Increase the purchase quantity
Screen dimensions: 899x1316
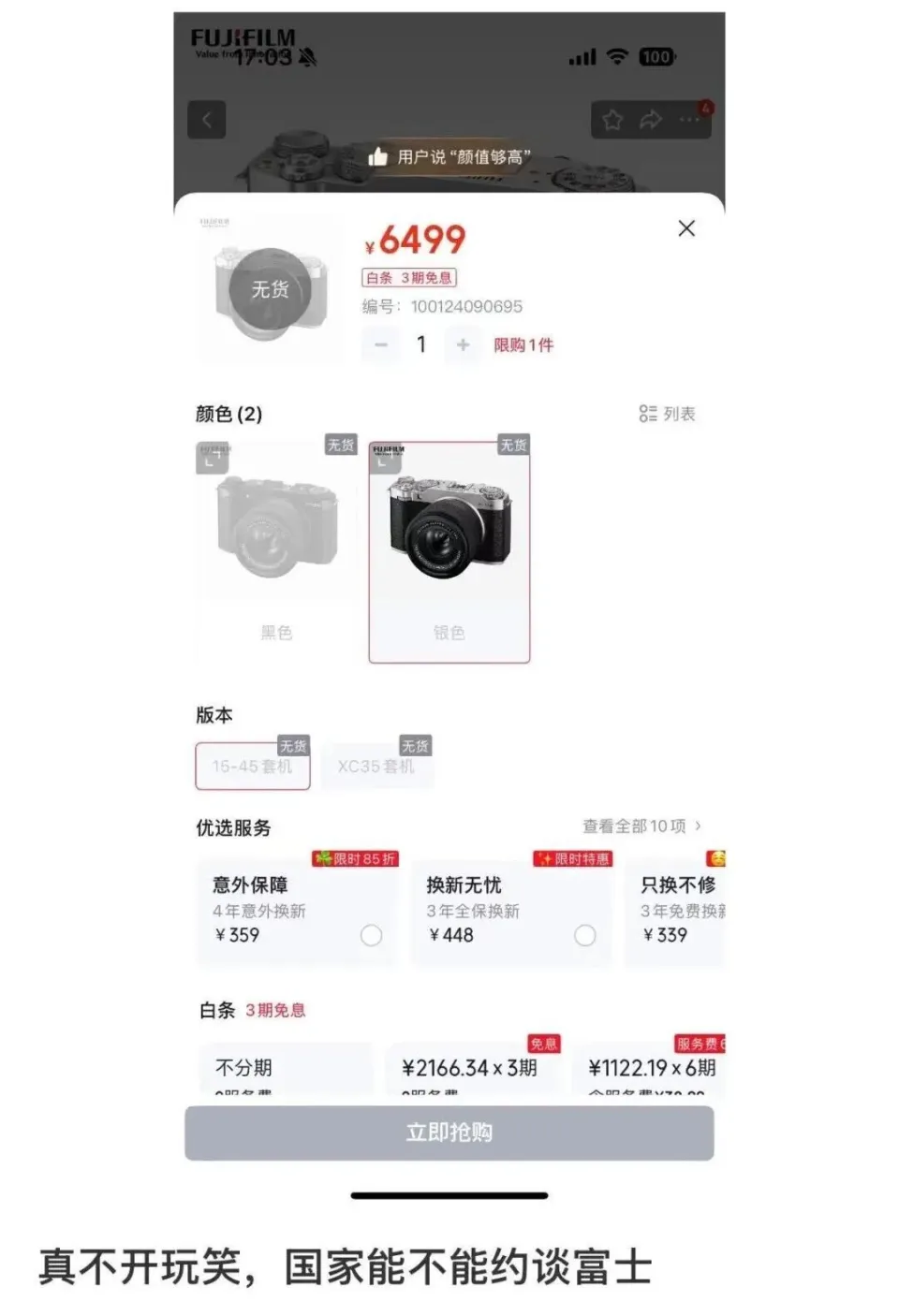[463, 345]
